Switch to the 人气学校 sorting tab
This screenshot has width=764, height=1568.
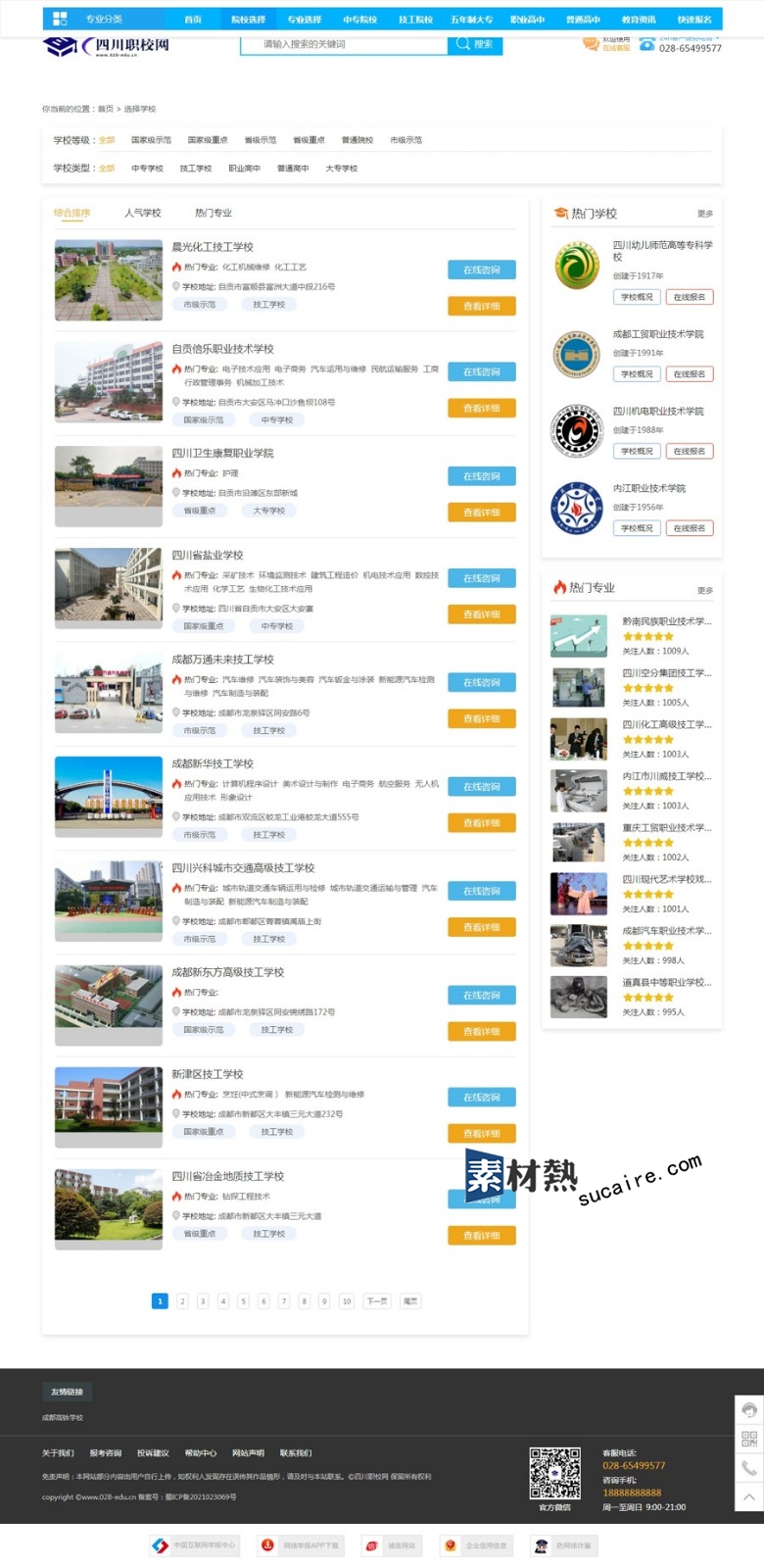[x=142, y=213]
